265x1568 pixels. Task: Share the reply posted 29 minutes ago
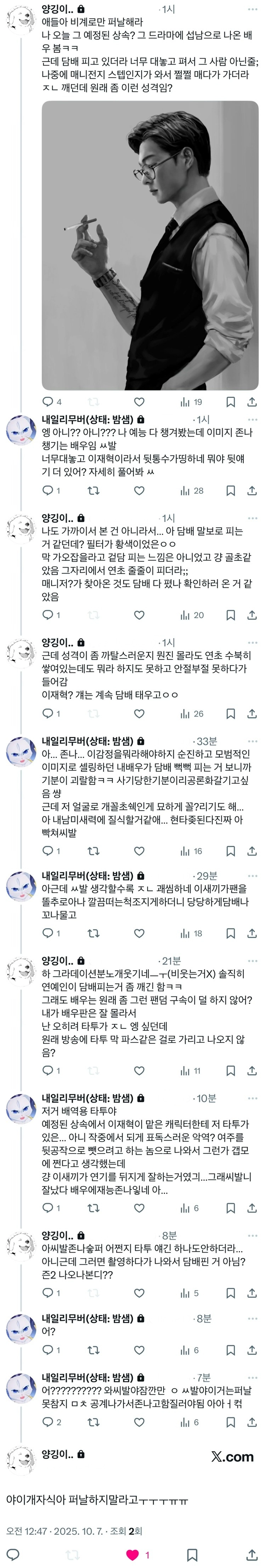252,933
